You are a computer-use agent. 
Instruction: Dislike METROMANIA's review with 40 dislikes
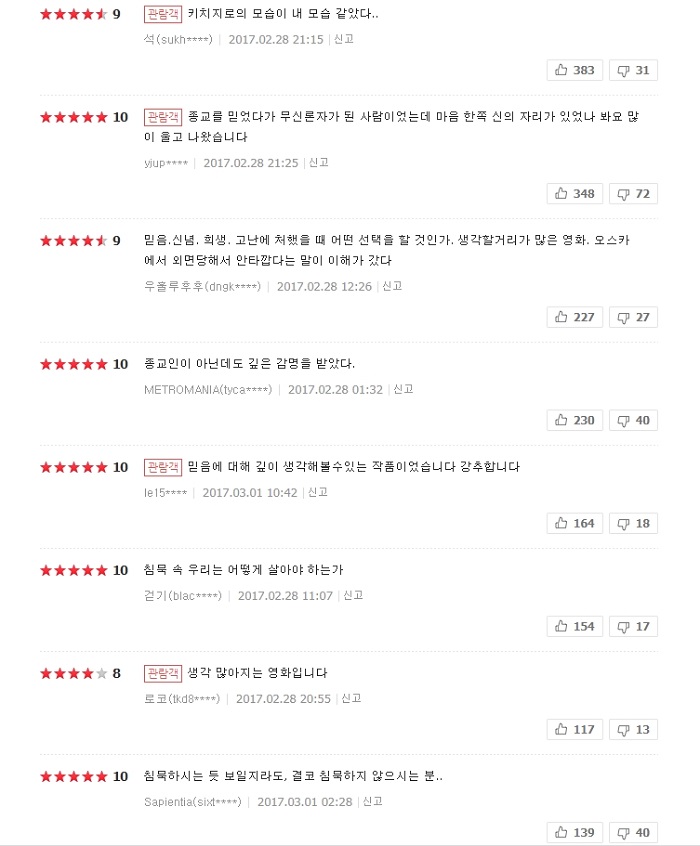[x=633, y=420]
